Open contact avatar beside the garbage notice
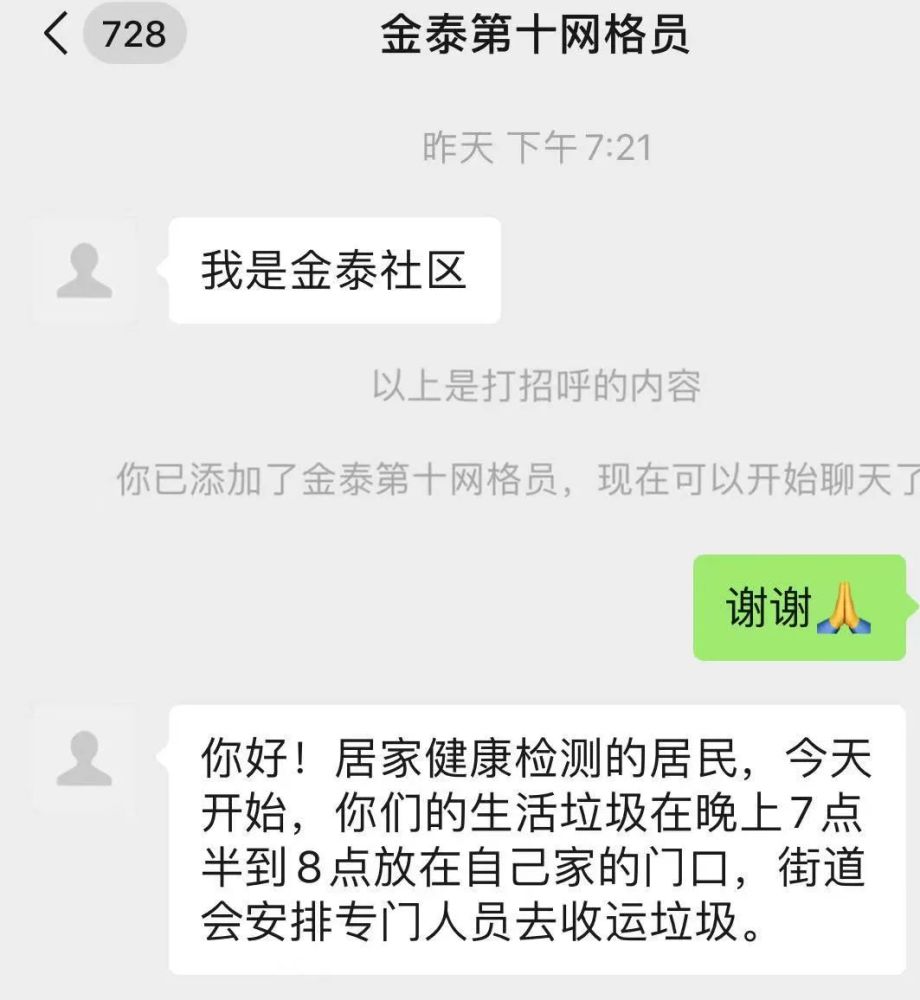This screenshot has height=1000, width=920. click(x=84, y=757)
